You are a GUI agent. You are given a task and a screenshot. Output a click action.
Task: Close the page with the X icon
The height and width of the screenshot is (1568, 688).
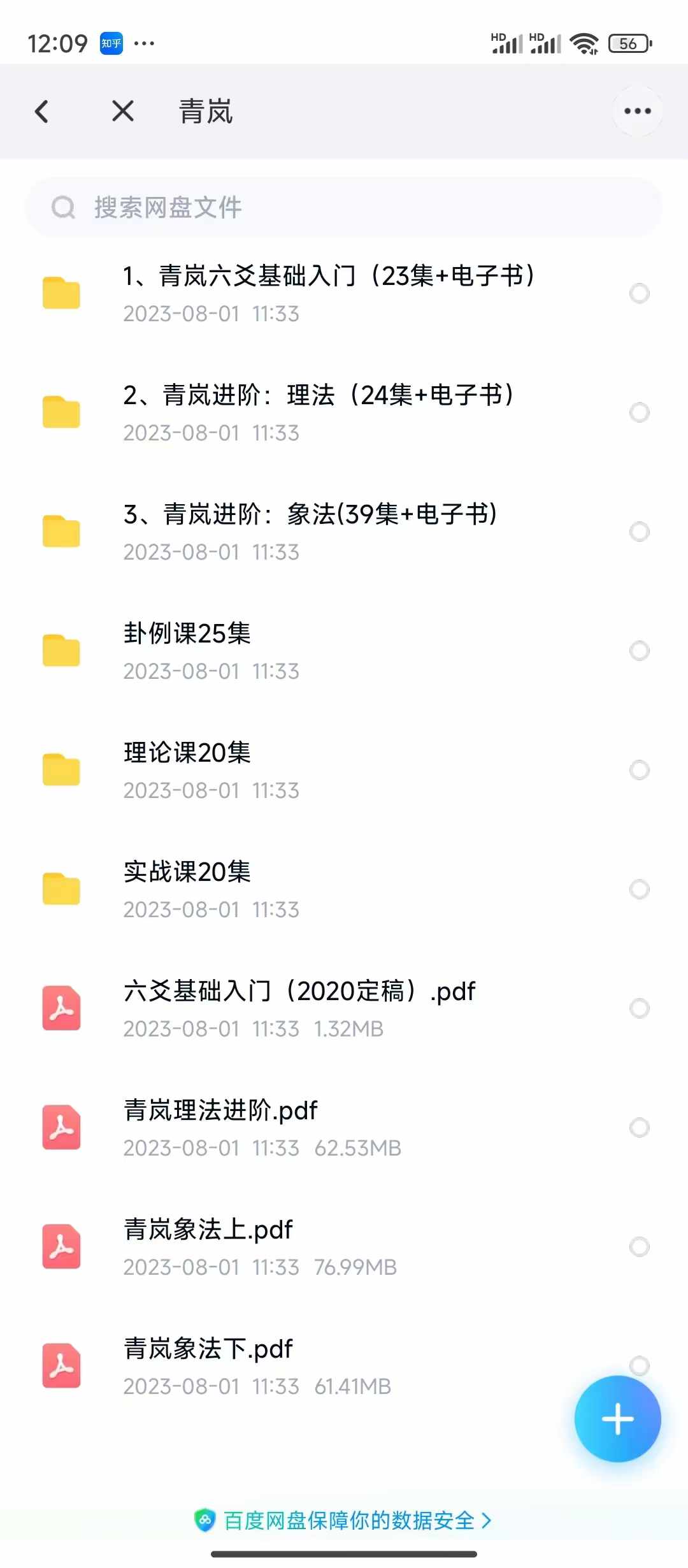click(123, 112)
